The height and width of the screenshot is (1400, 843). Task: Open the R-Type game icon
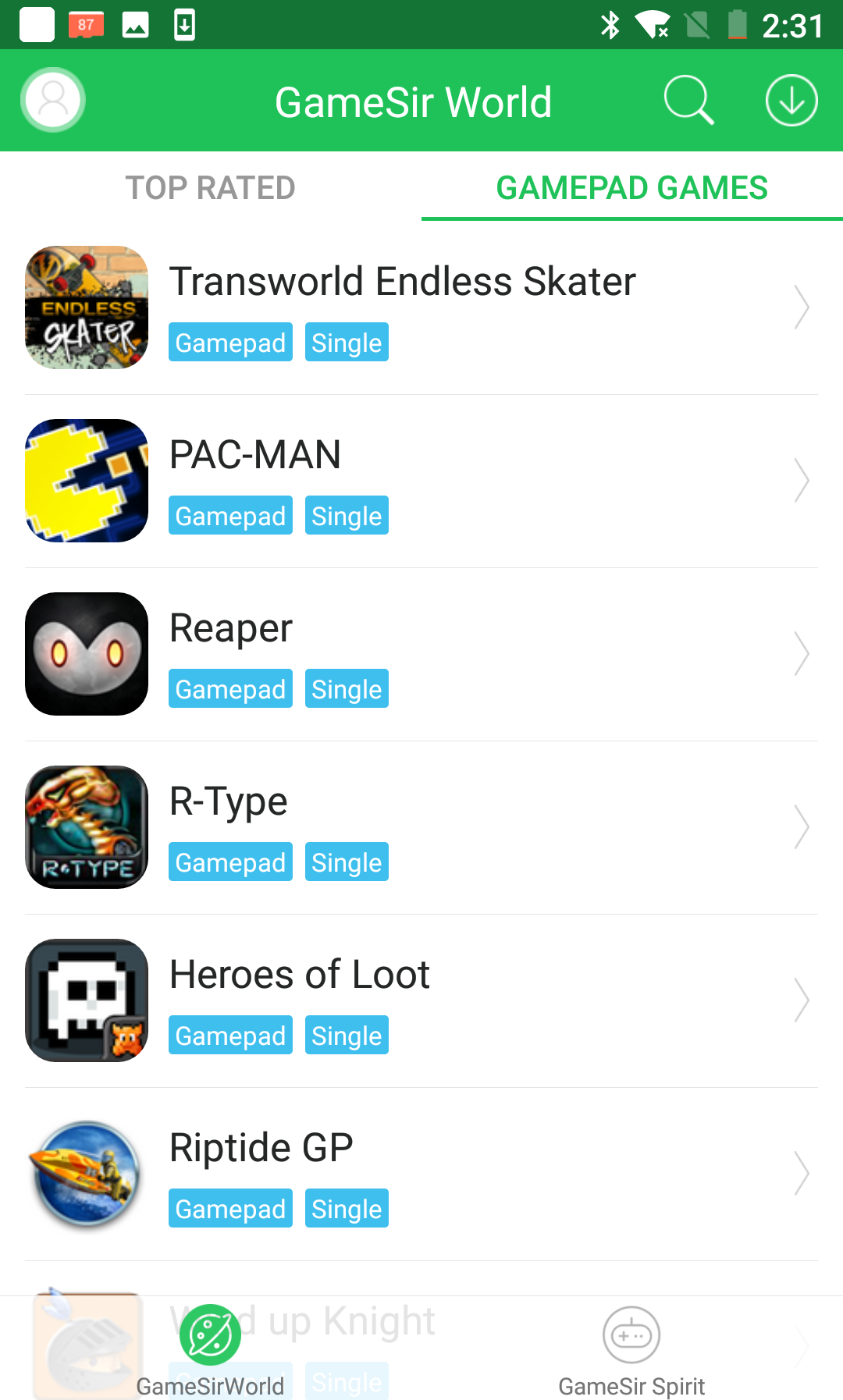(x=86, y=827)
